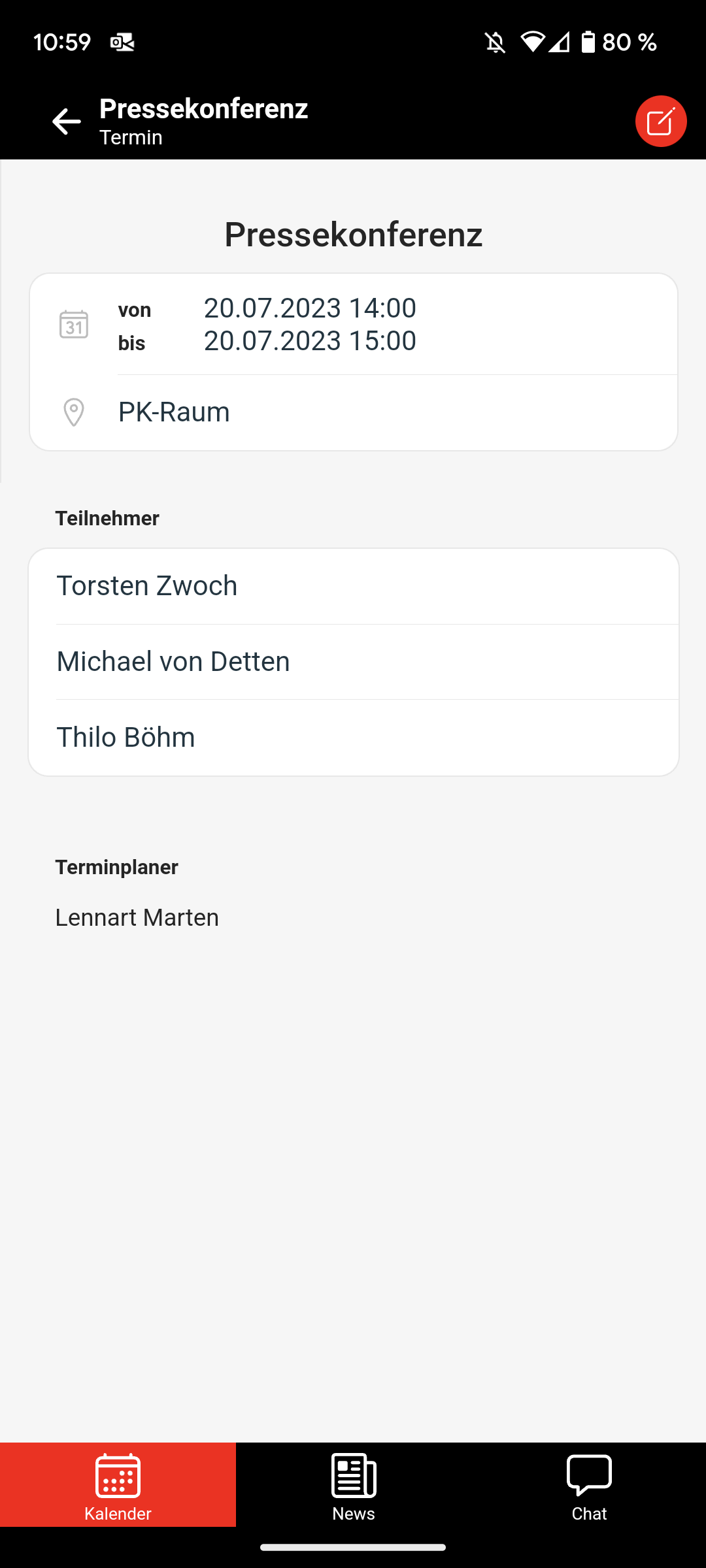Tap the location pin icon next to PK-Raum
Screen dimensions: 706x1568
pos(73,412)
